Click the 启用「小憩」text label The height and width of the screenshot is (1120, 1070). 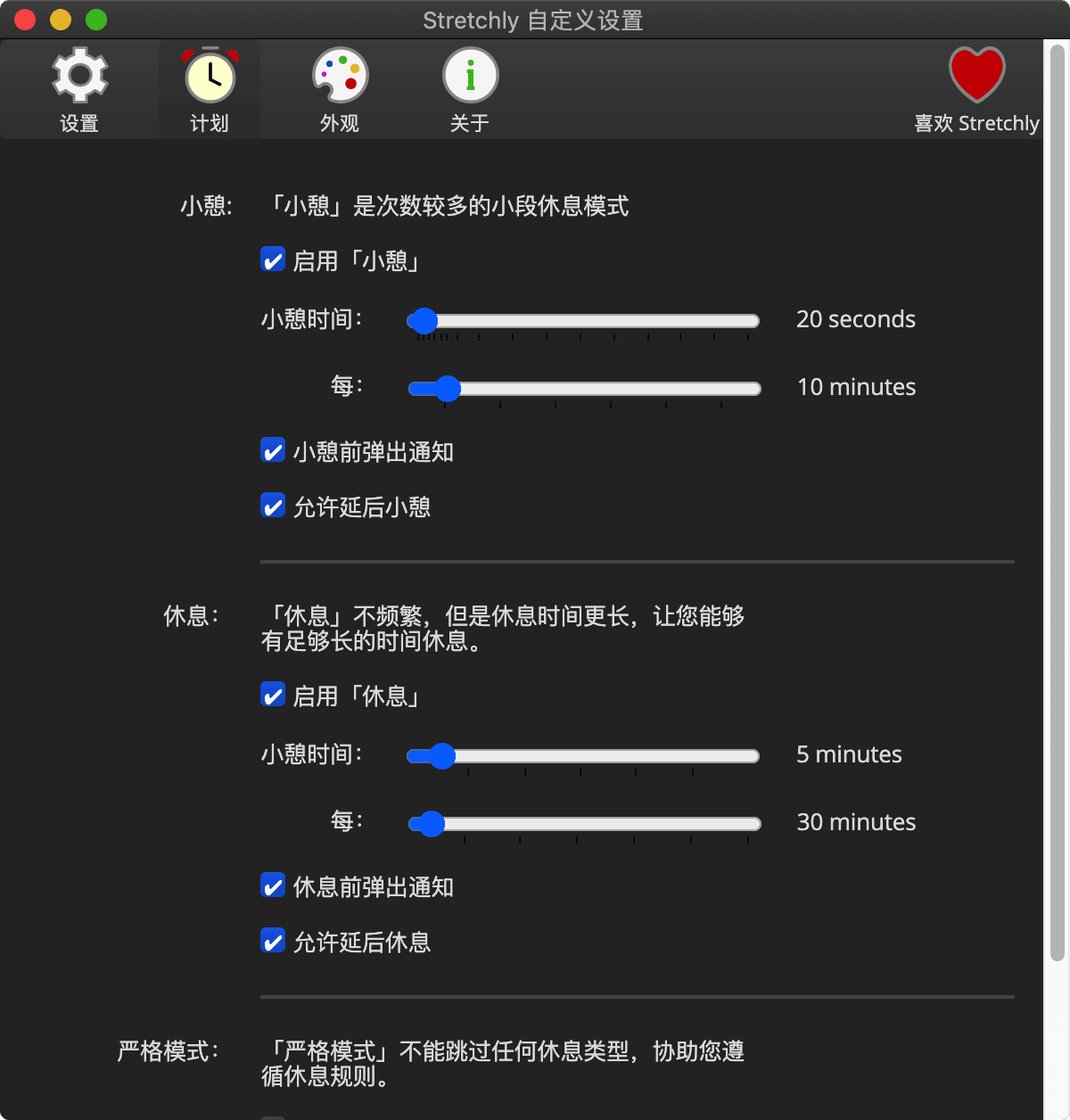coord(357,259)
